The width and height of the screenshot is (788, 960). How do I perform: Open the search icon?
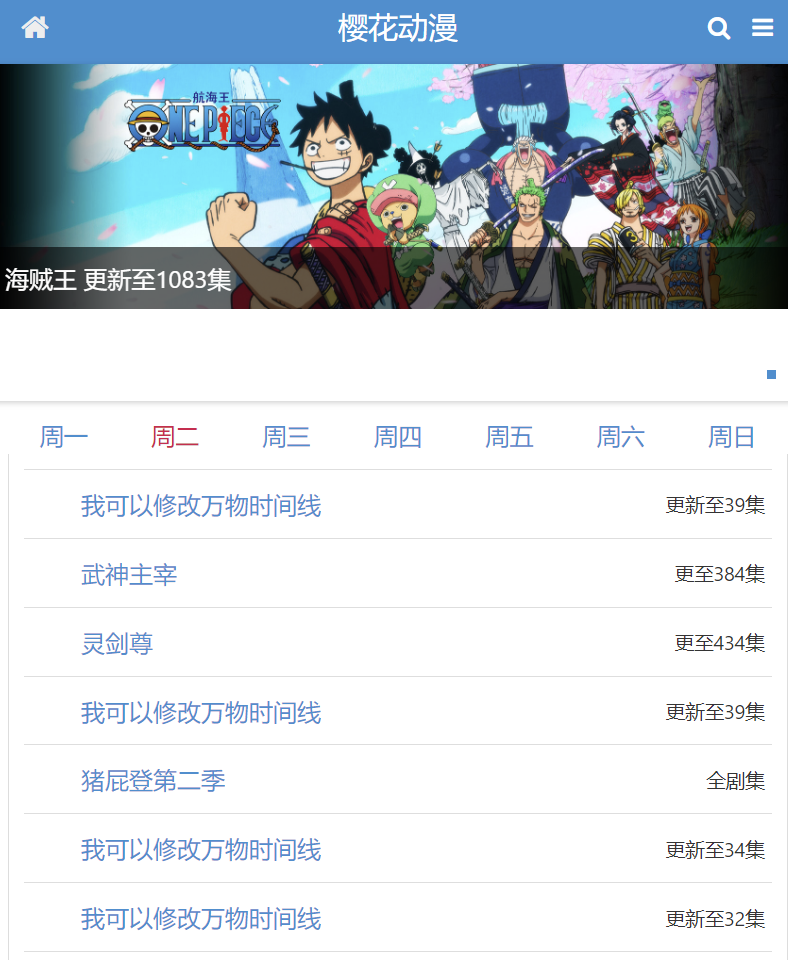(x=719, y=28)
